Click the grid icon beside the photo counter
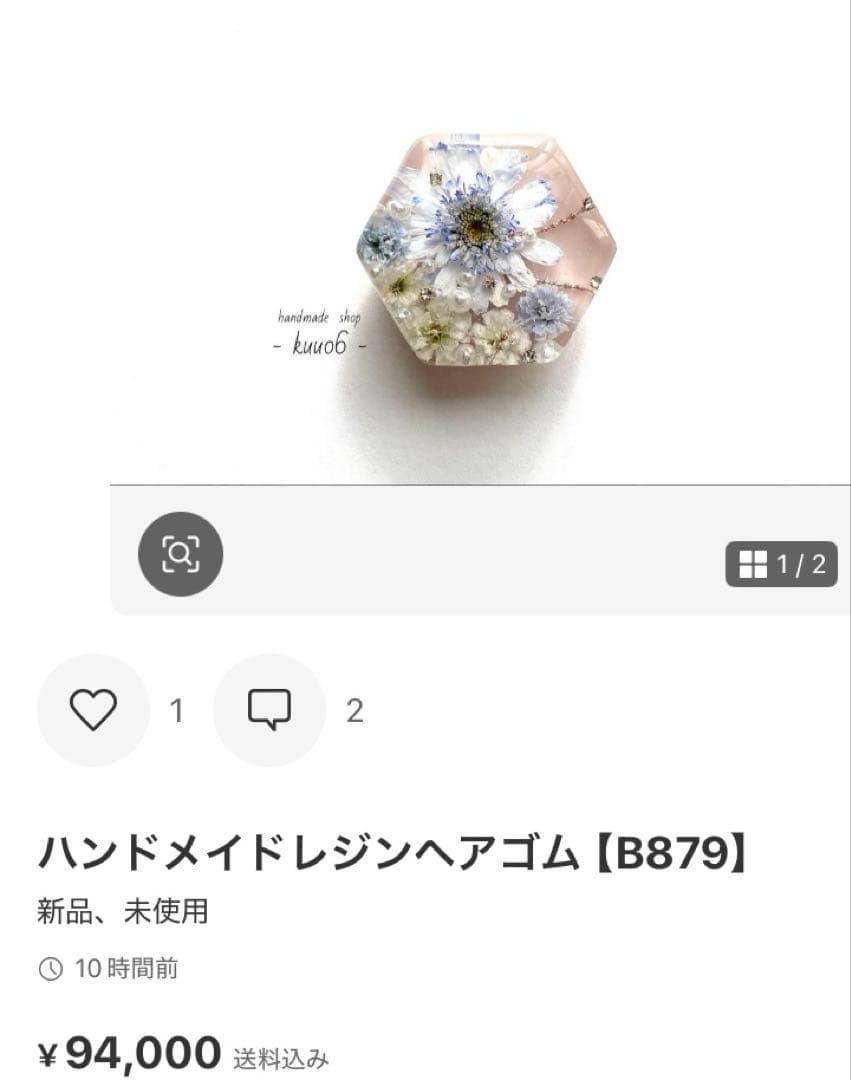 click(x=753, y=563)
